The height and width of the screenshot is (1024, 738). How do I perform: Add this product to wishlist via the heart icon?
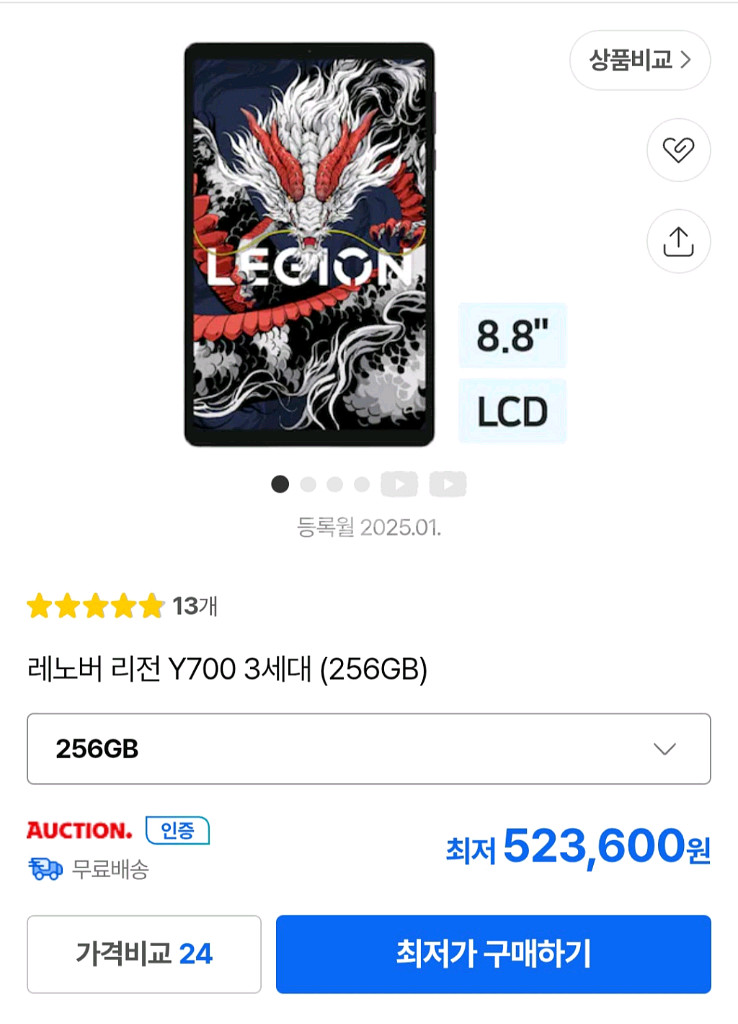678,150
